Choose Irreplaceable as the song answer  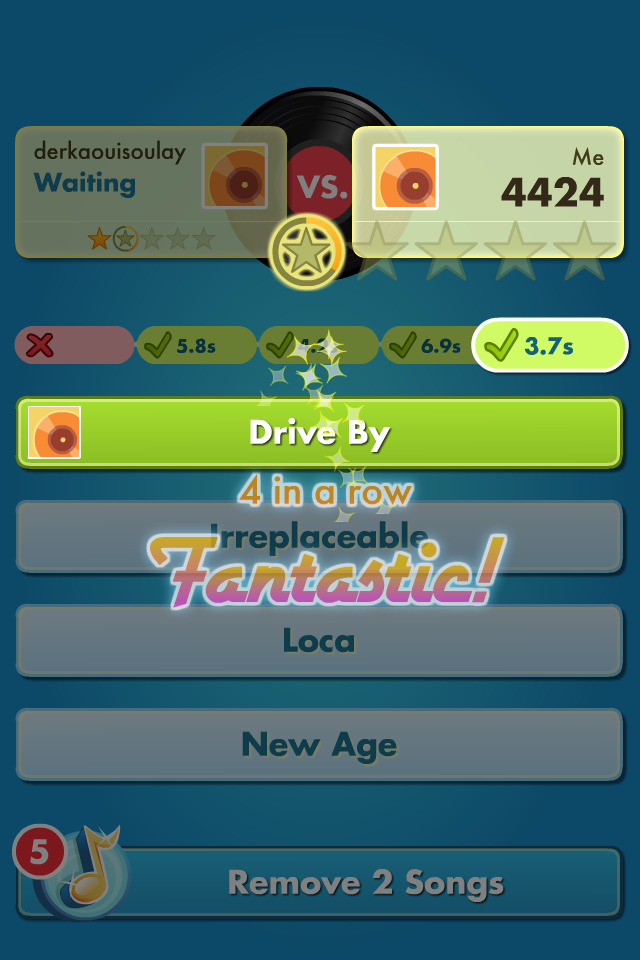tap(319, 536)
